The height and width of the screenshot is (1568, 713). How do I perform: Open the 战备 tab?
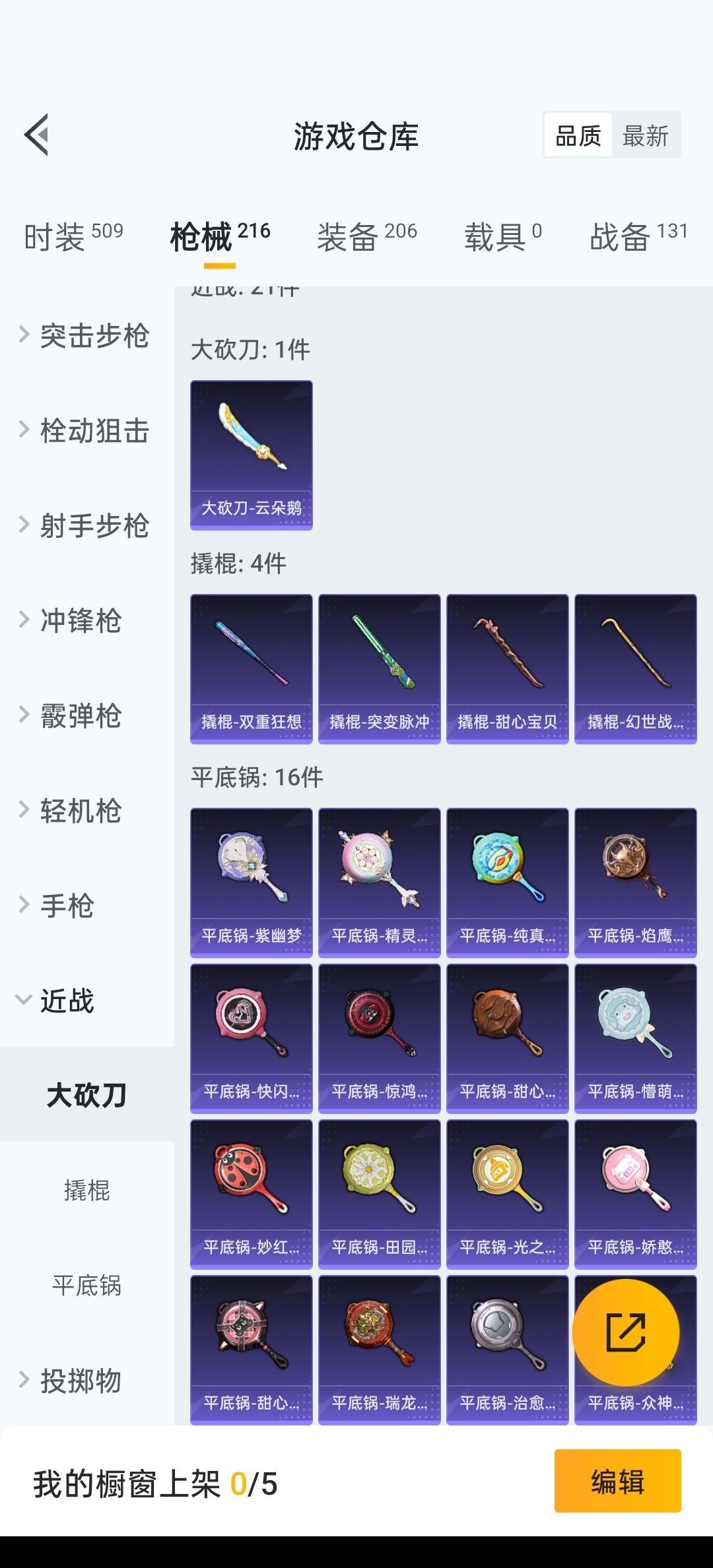click(638, 236)
